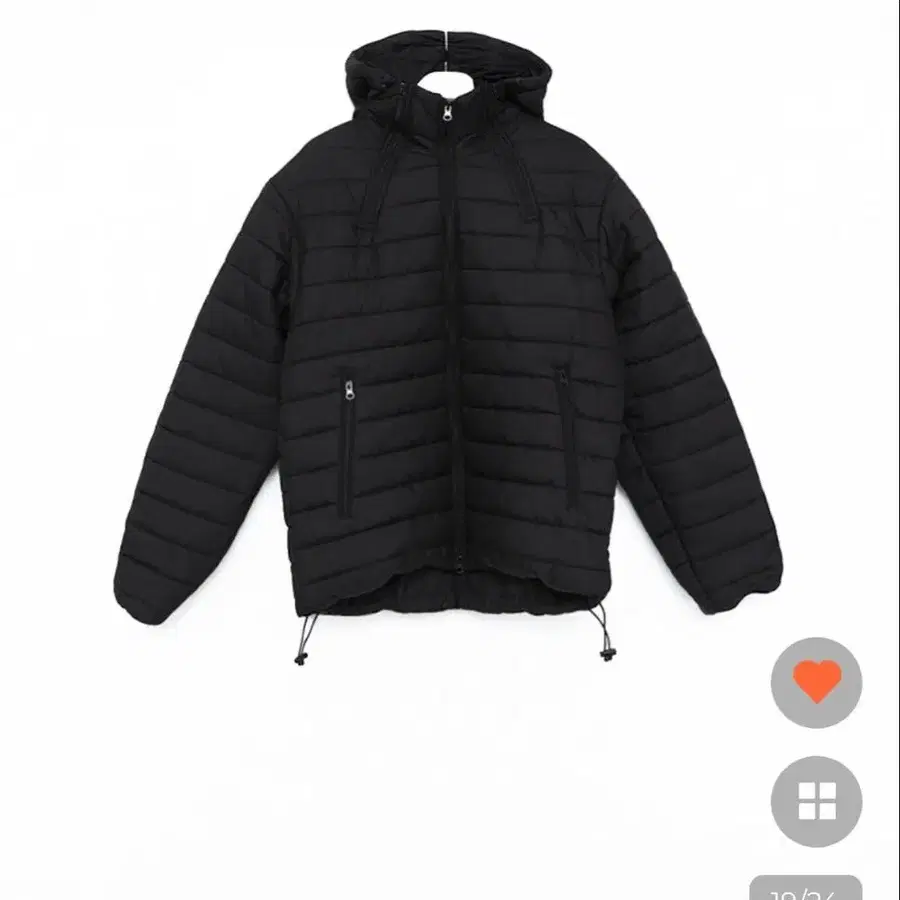Open the grid view of all images
Viewport: 900px width, 900px height.
(816, 801)
